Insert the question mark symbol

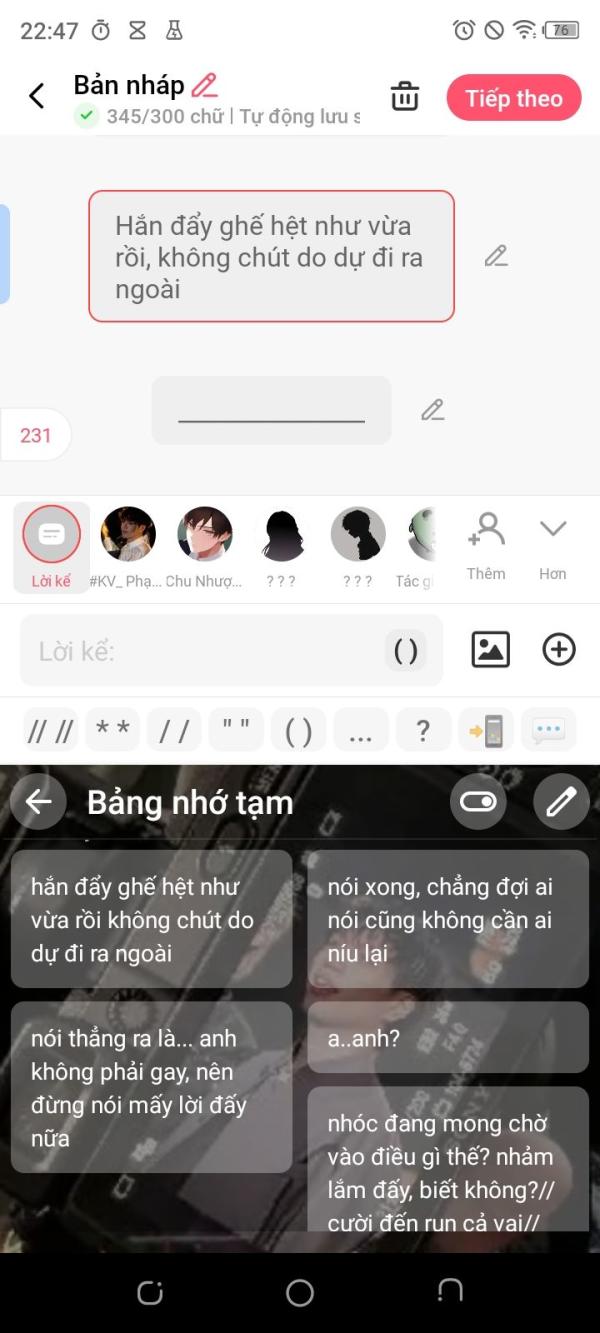(x=423, y=731)
